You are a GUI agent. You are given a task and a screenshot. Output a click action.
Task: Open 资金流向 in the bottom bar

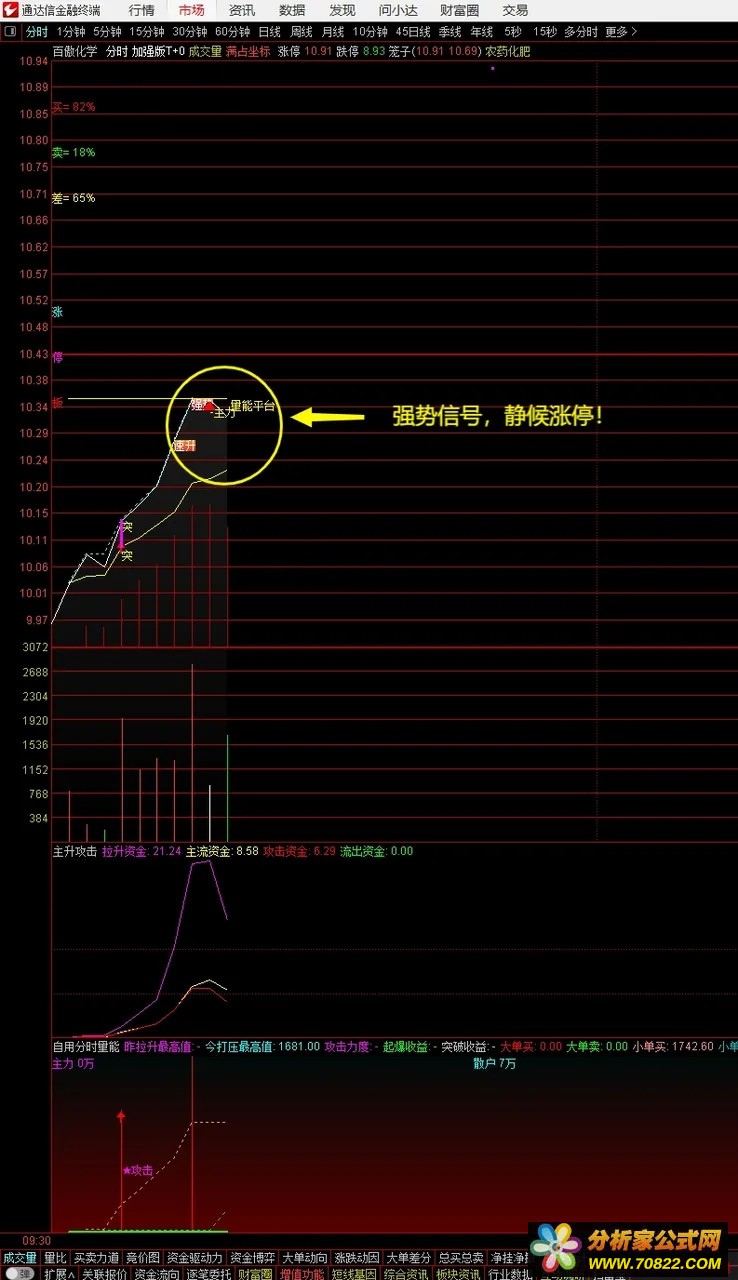157,1274
